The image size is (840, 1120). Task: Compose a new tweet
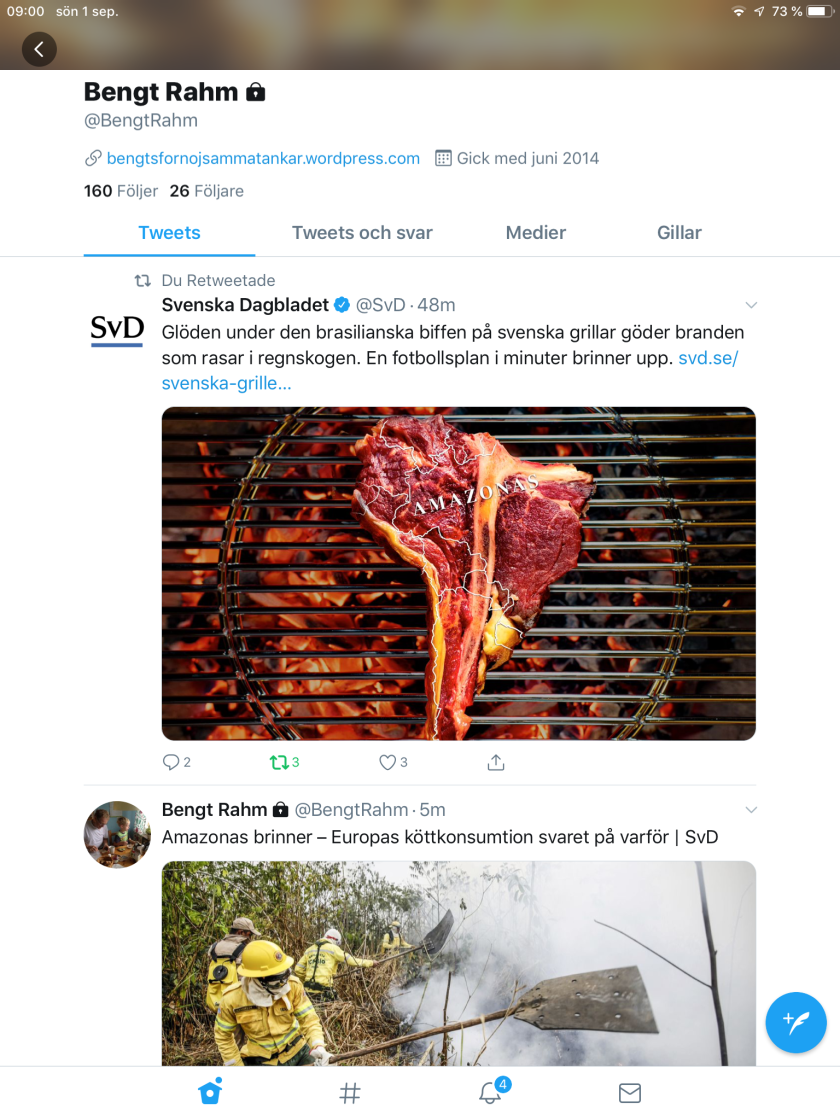(x=795, y=1023)
